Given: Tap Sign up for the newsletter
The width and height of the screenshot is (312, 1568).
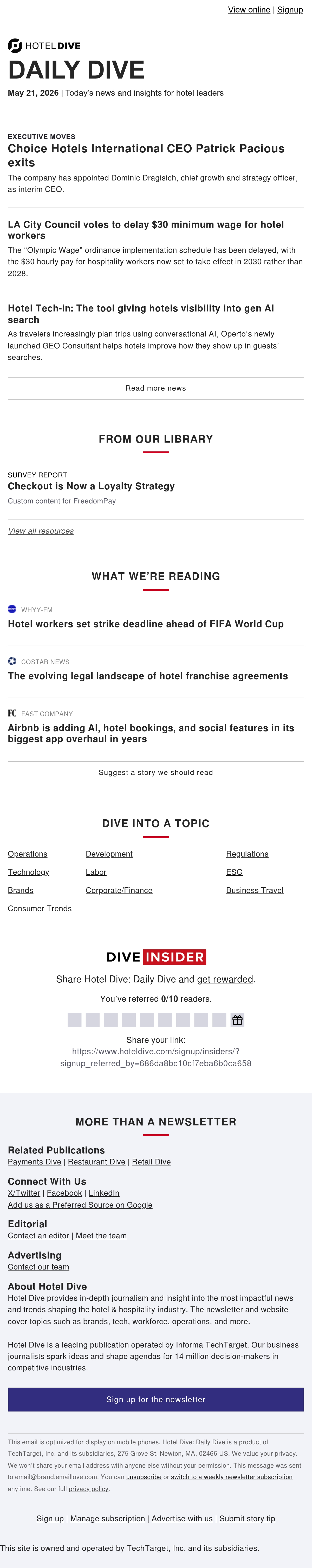Looking at the screenshot, I should click(156, 1399).
